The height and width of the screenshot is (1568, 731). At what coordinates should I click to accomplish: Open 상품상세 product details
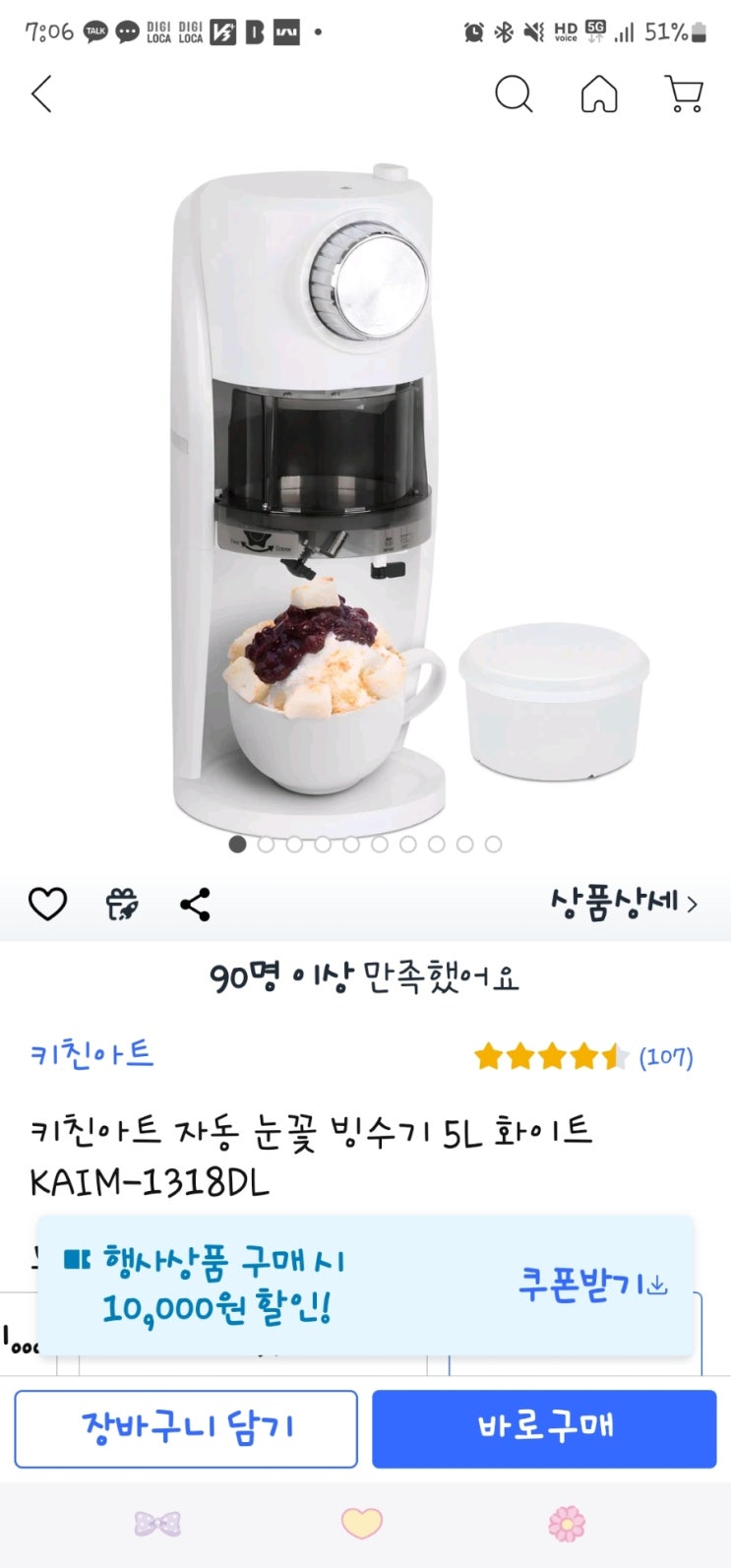(624, 902)
